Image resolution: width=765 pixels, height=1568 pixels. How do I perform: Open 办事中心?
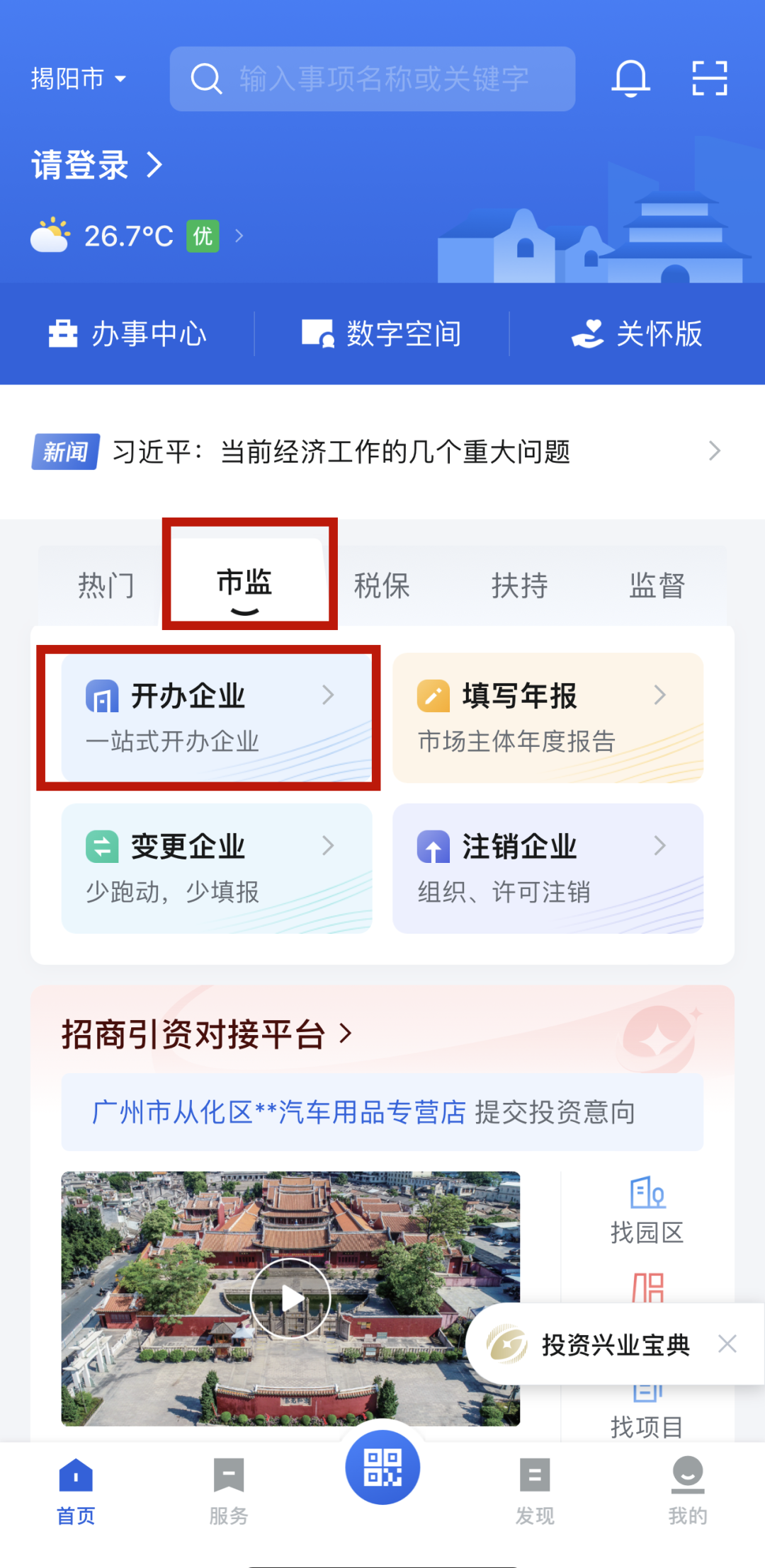tap(127, 333)
